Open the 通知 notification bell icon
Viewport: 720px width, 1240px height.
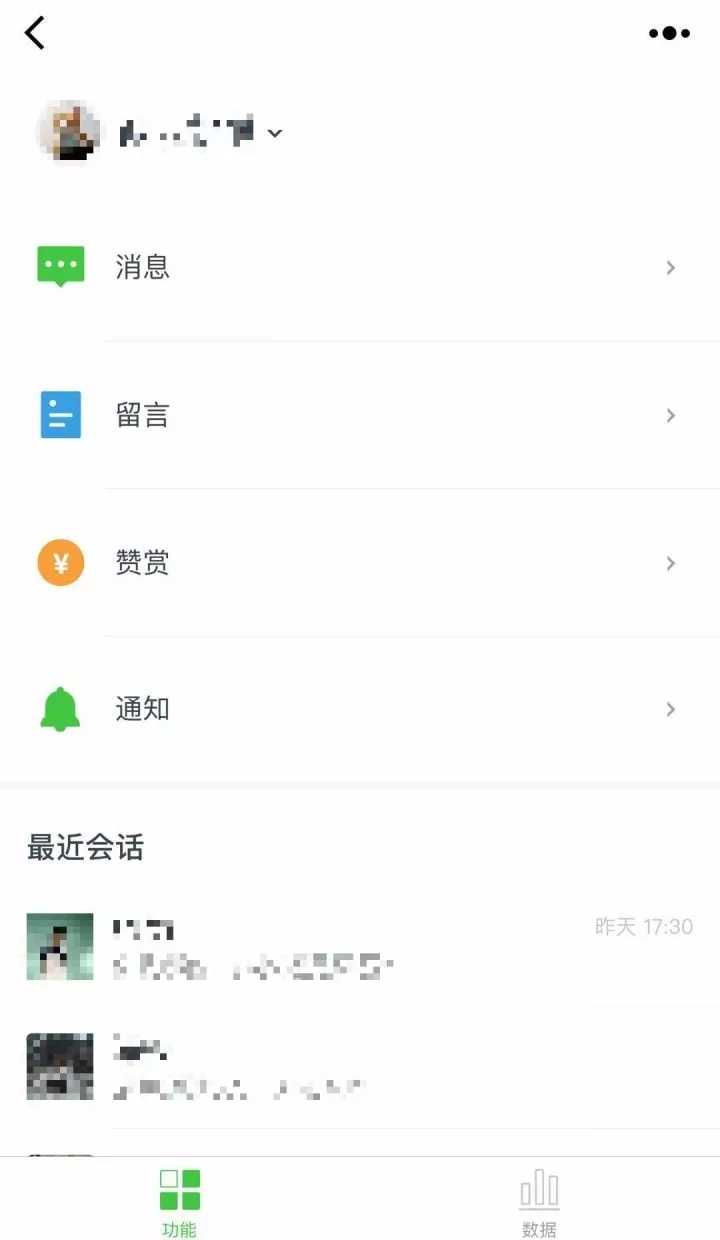point(60,709)
